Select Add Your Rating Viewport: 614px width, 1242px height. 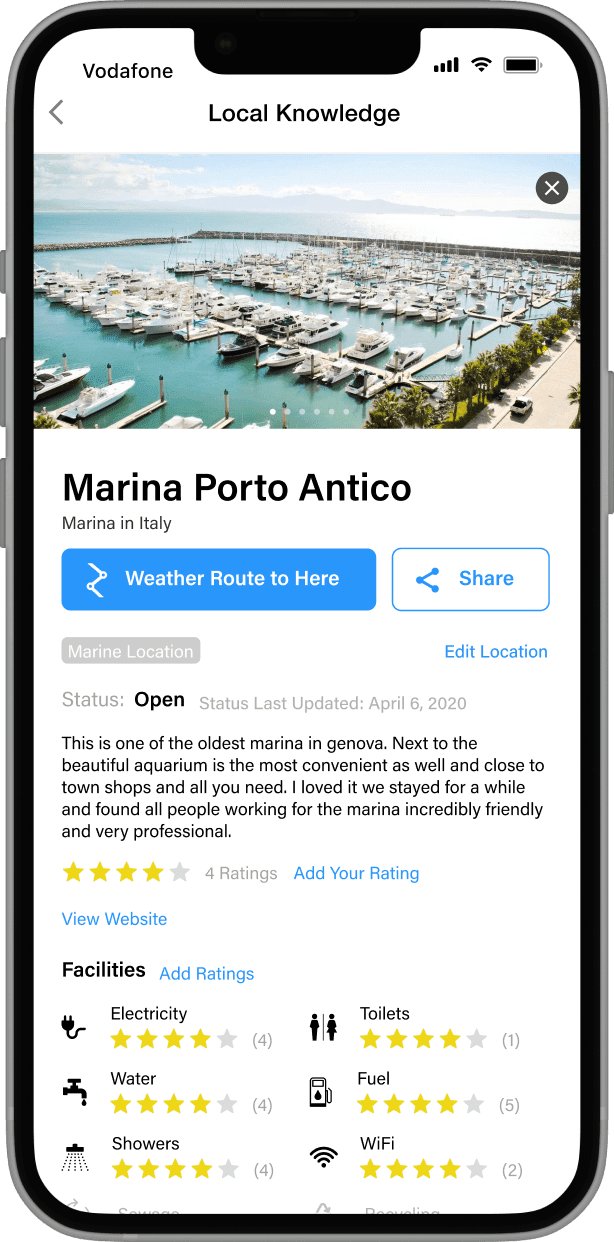pyautogui.click(x=356, y=873)
